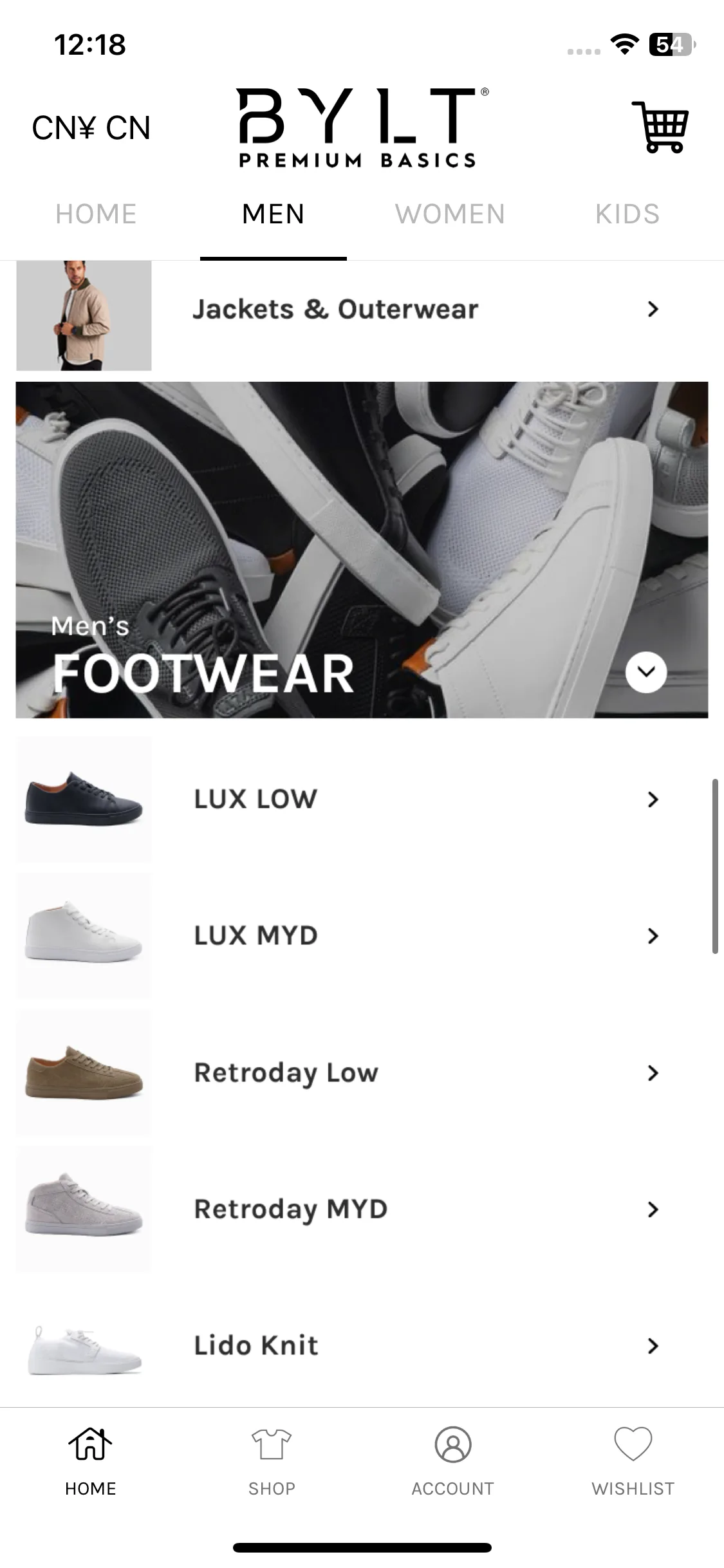The height and width of the screenshot is (1568, 724).
Task: Switch to the WOMEN tab
Action: [450, 214]
